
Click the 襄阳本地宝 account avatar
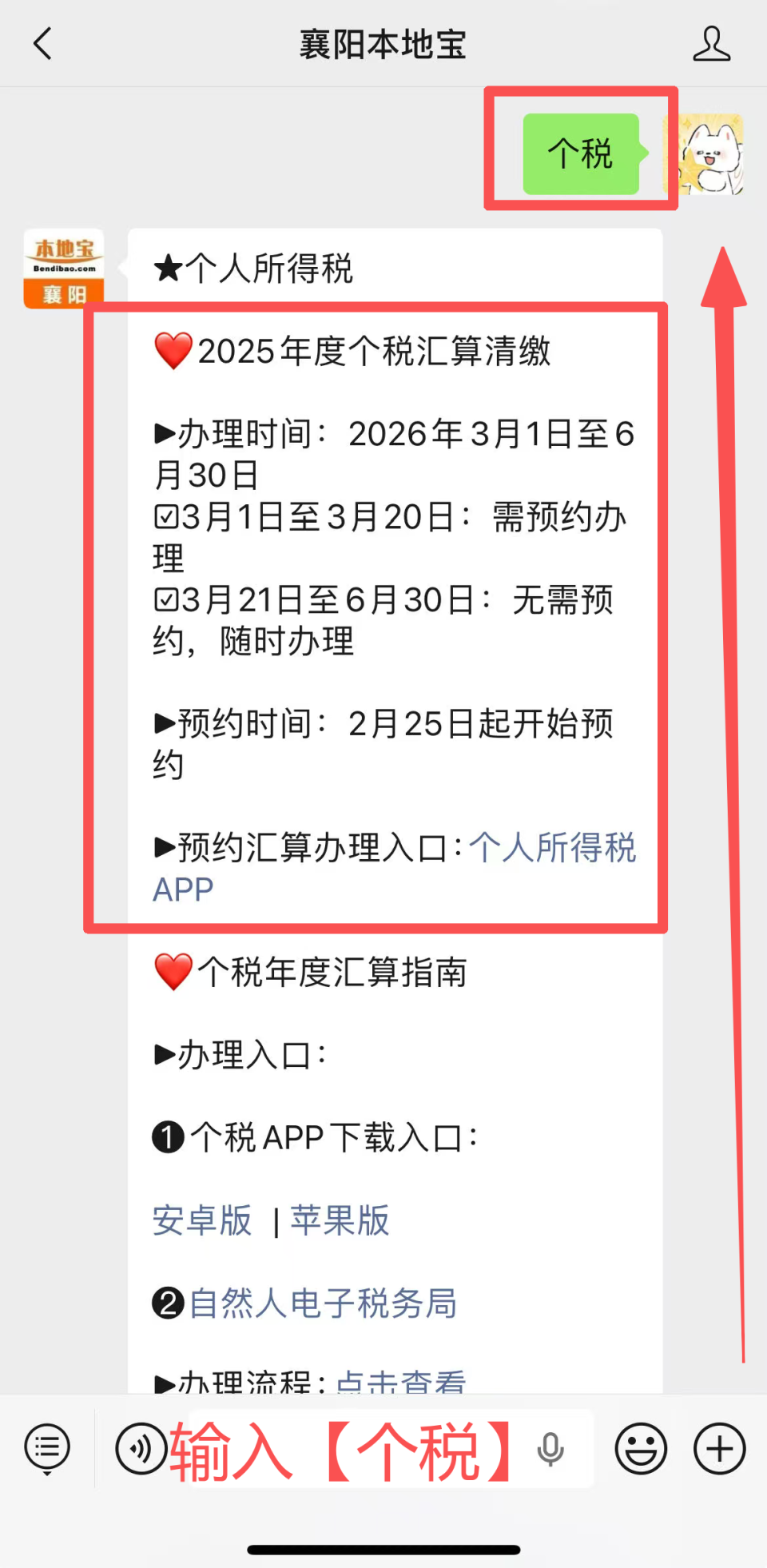click(x=63, y=268)
